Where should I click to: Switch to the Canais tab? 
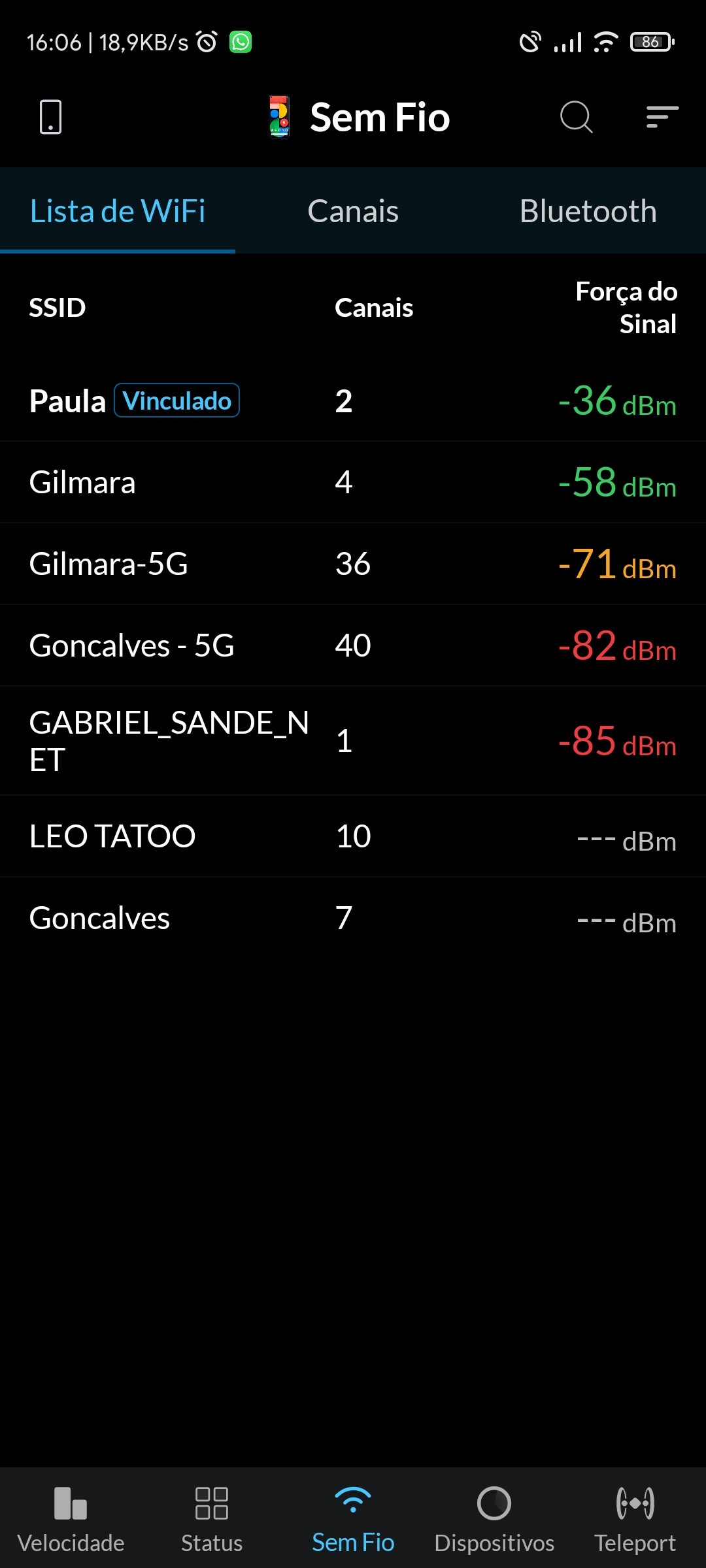click(x=353, y=211)
